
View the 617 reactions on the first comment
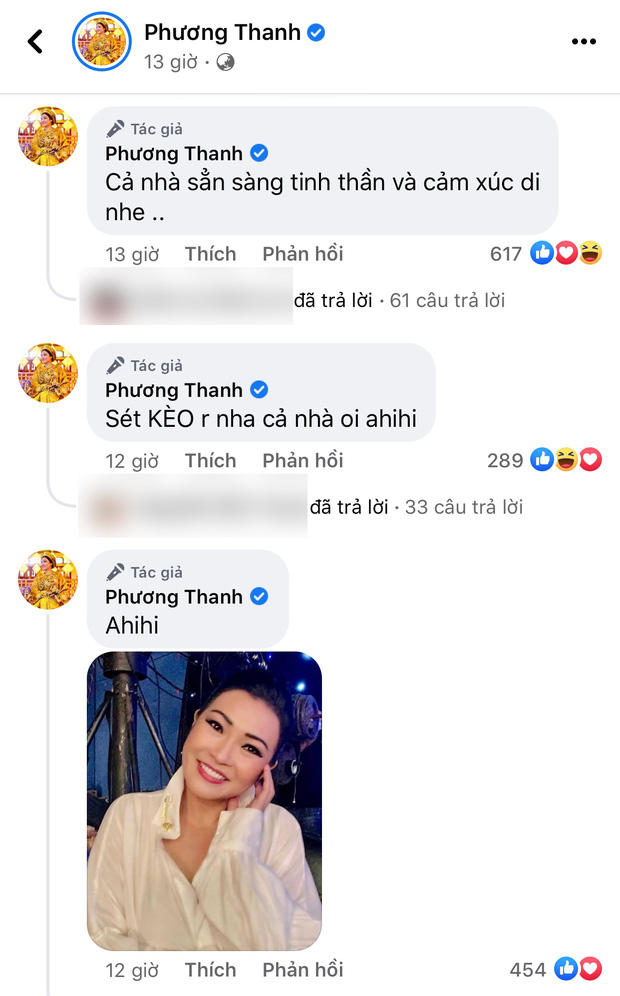547,254
